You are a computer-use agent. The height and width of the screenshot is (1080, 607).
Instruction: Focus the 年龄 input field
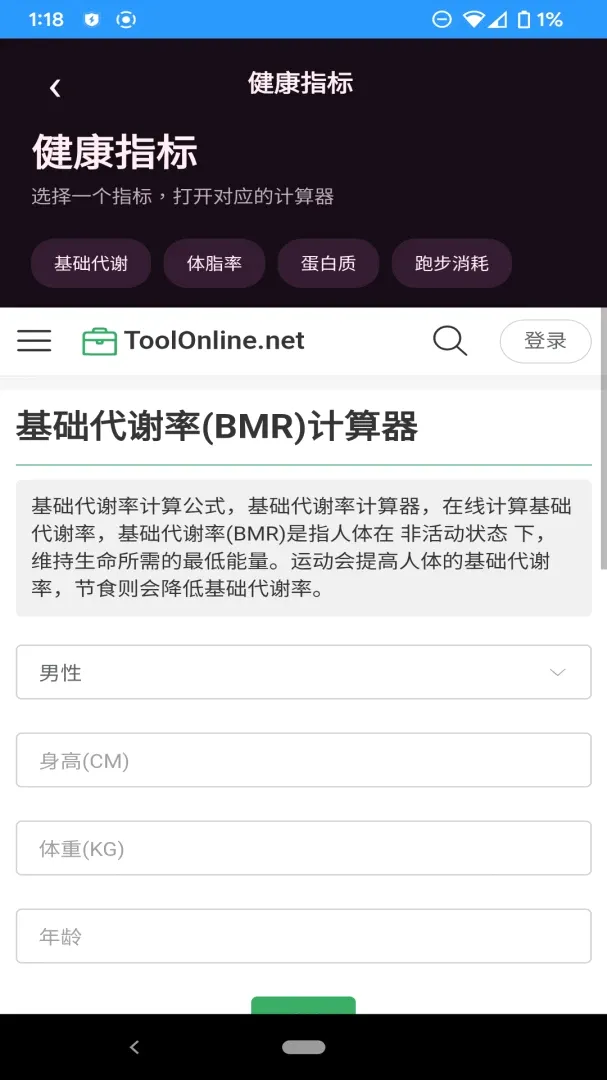pyautogui.click(x=303, y=937)
